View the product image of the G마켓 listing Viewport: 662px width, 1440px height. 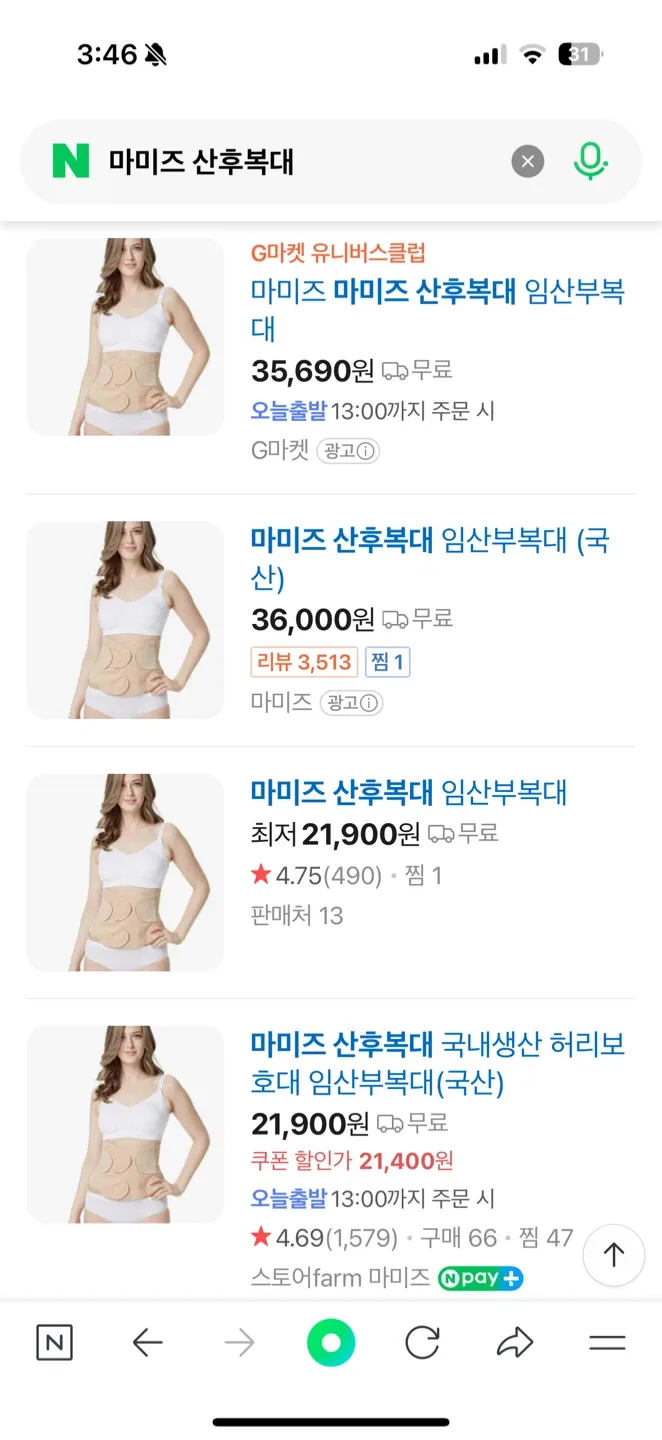[x=125, y=337]
